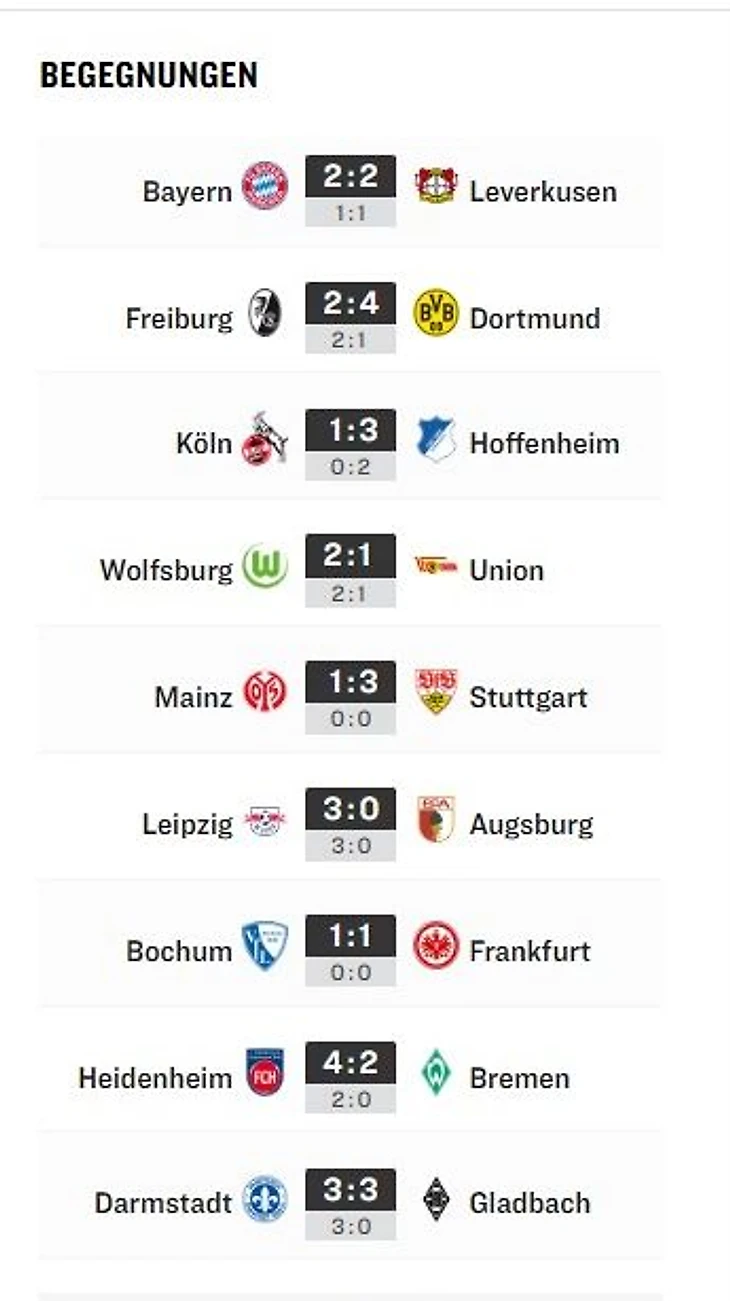
Task: Open the Bayern vs Leverkusen match
Action: pos(350,190)
